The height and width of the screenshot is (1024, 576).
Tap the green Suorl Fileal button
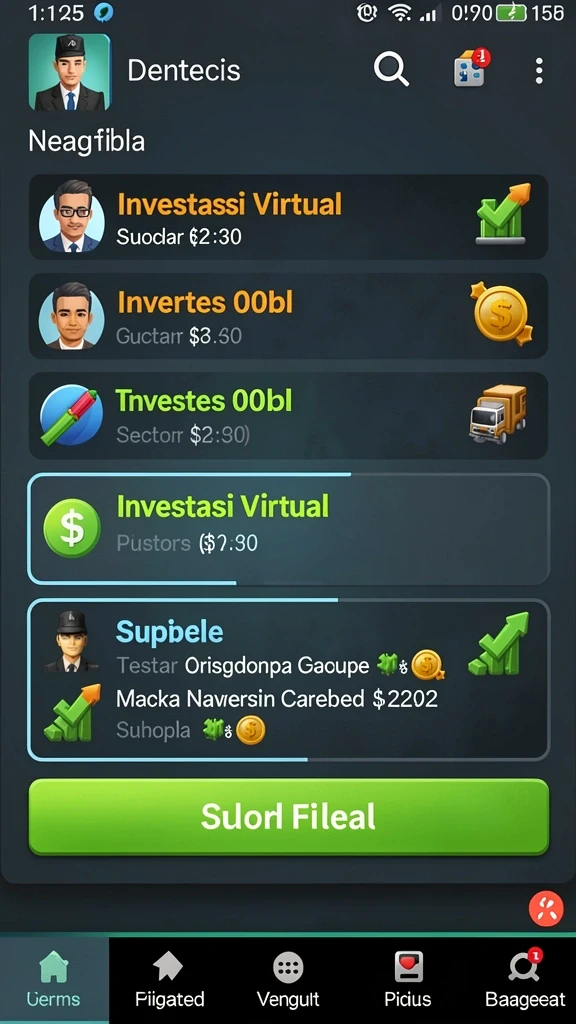288,817
